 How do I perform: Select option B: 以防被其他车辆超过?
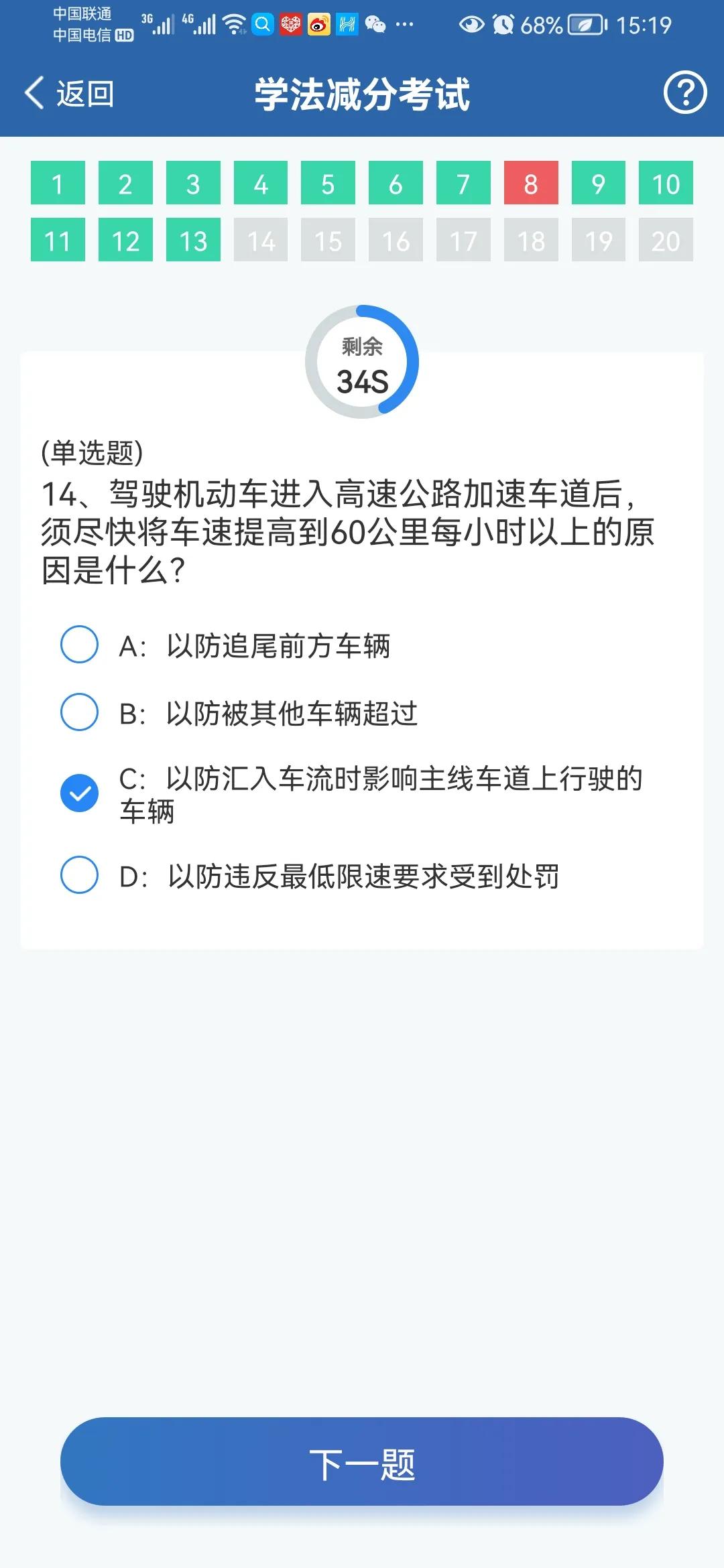(x=239, y=713)
